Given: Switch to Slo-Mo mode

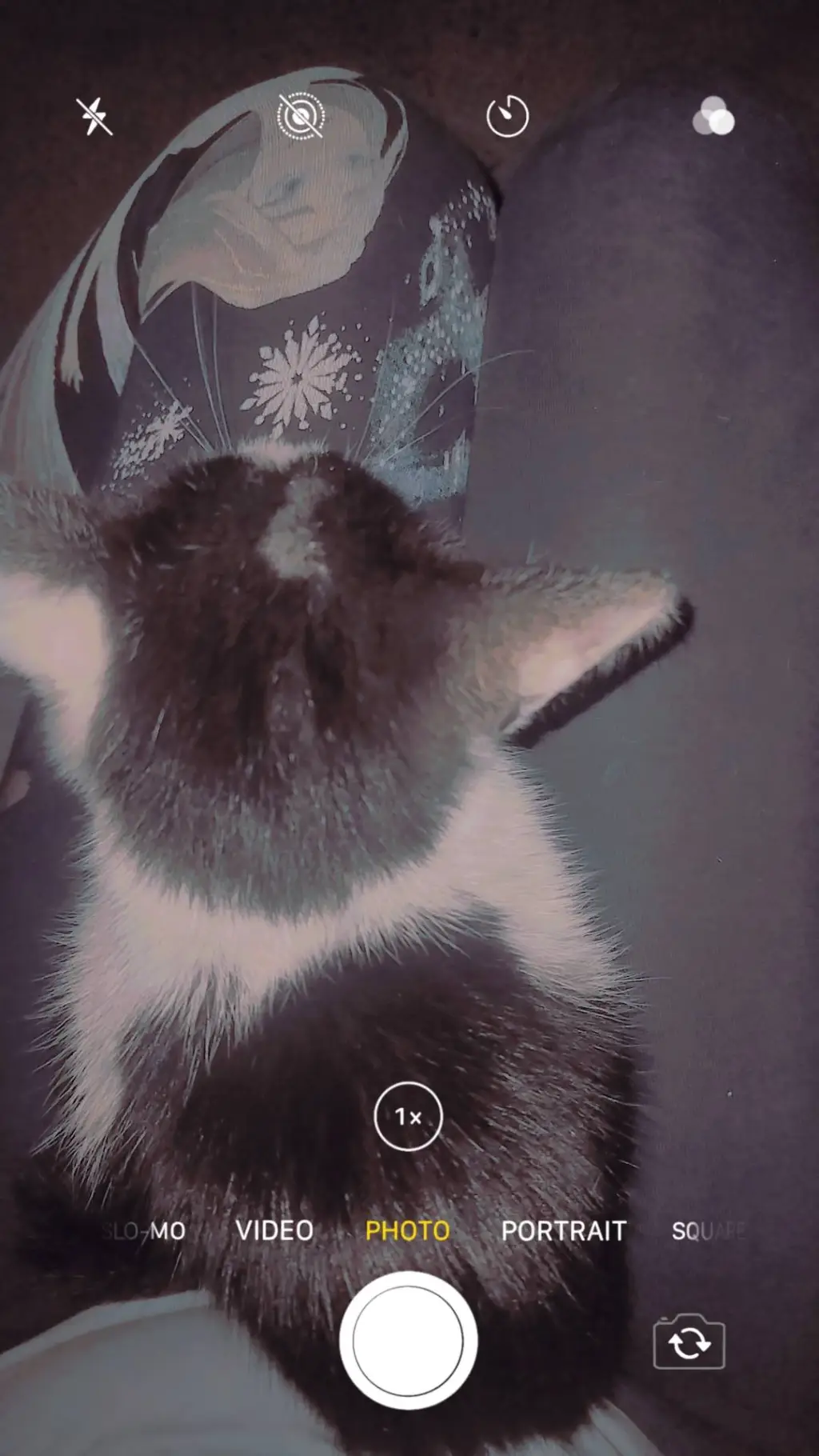Looking at the screenshot, I should [x=146, y=1230].
